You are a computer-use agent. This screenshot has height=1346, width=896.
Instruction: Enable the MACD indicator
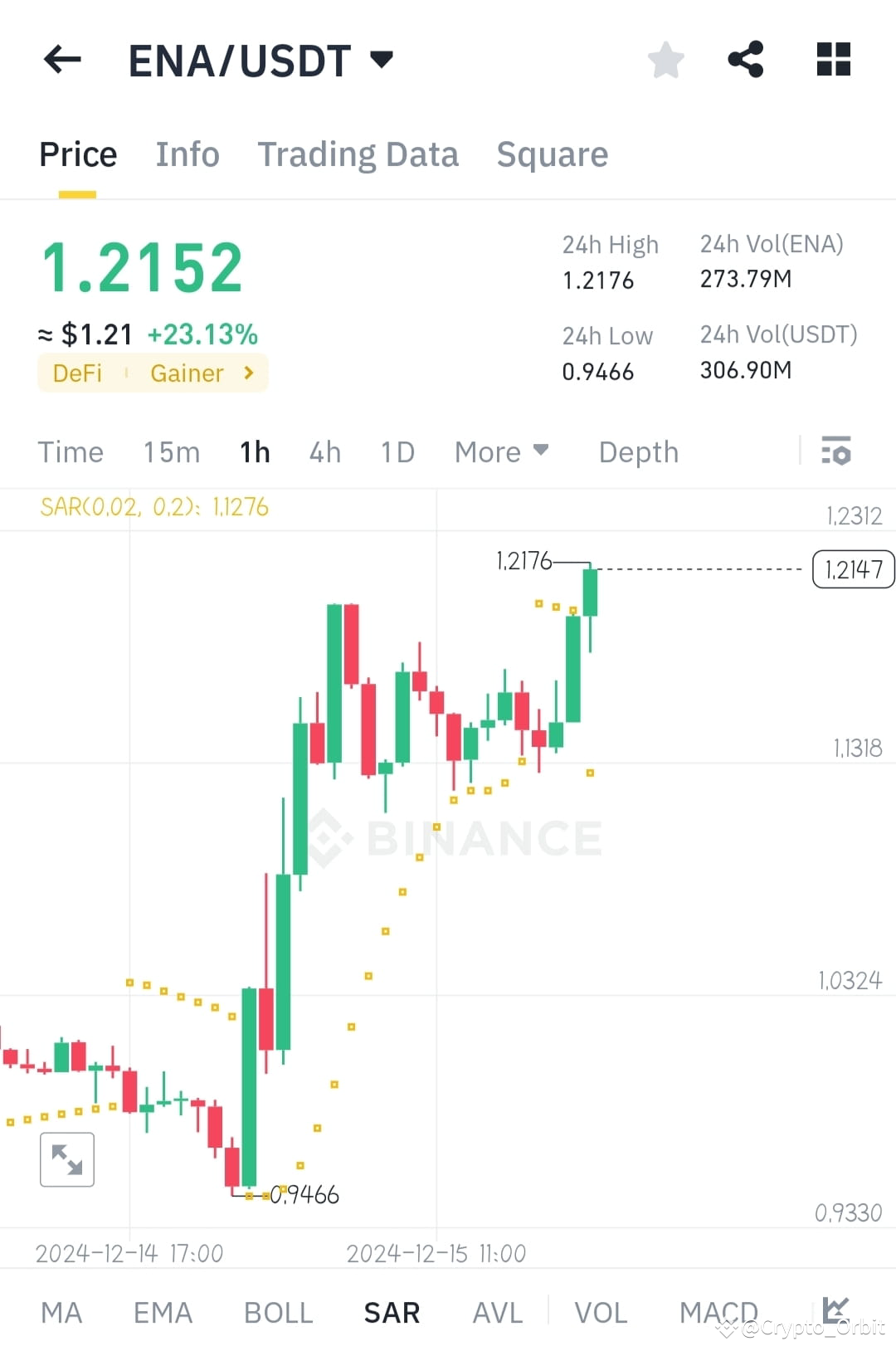point(718,1311)
